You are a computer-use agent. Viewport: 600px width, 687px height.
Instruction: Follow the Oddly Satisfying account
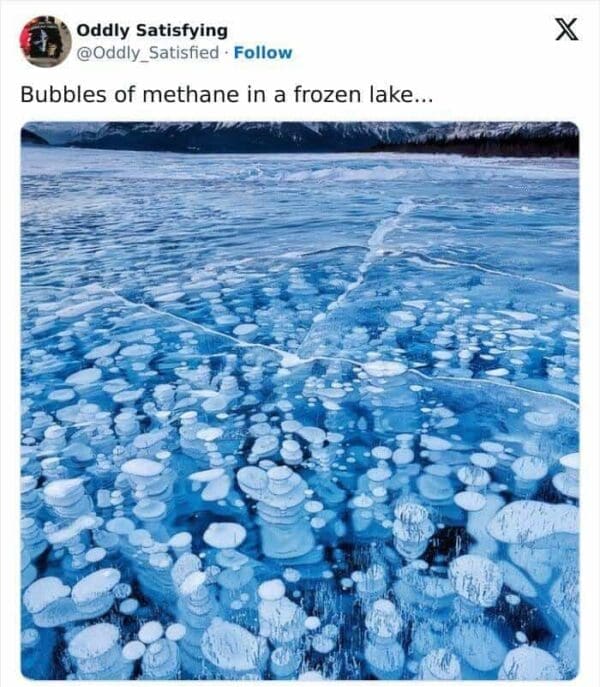pyautogui.click(x=263, y=53)
